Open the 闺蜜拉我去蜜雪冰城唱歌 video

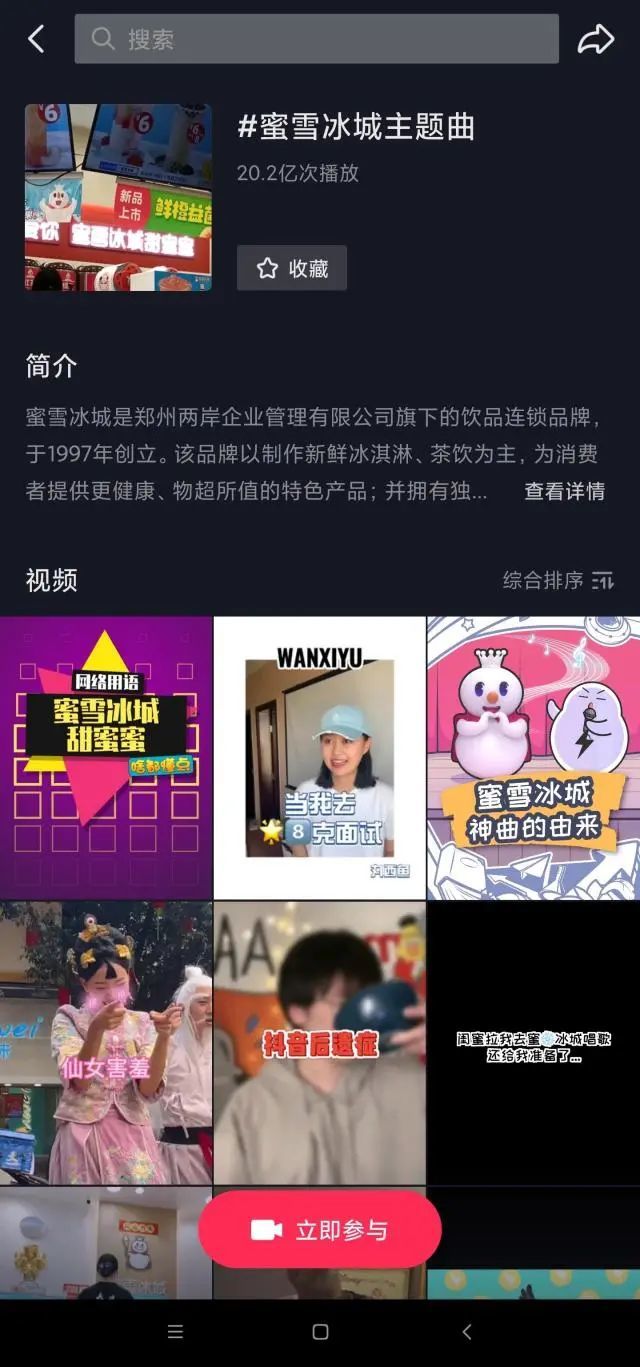click(x=533, y=1043)
